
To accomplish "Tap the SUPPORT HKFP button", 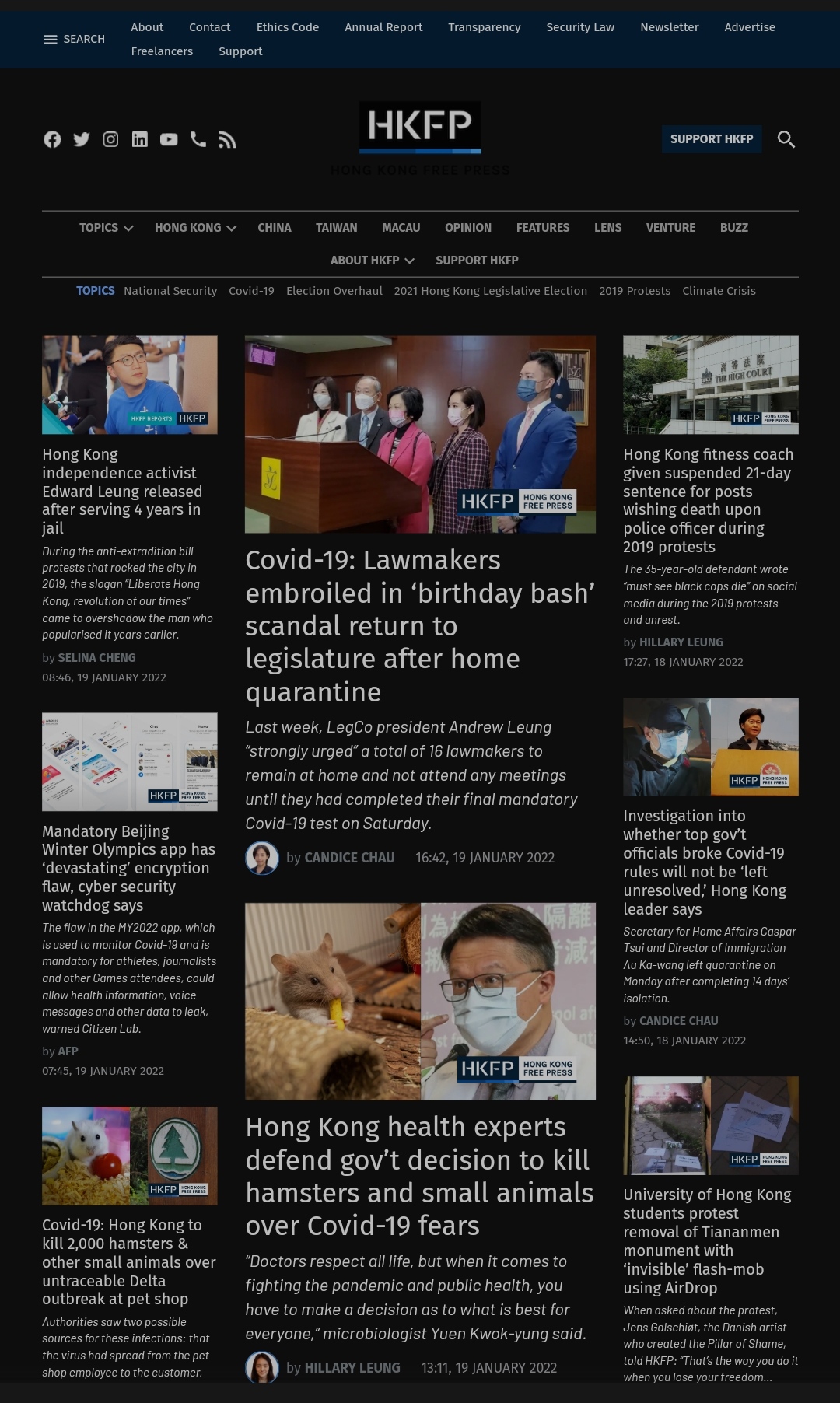I will point(711,139).
